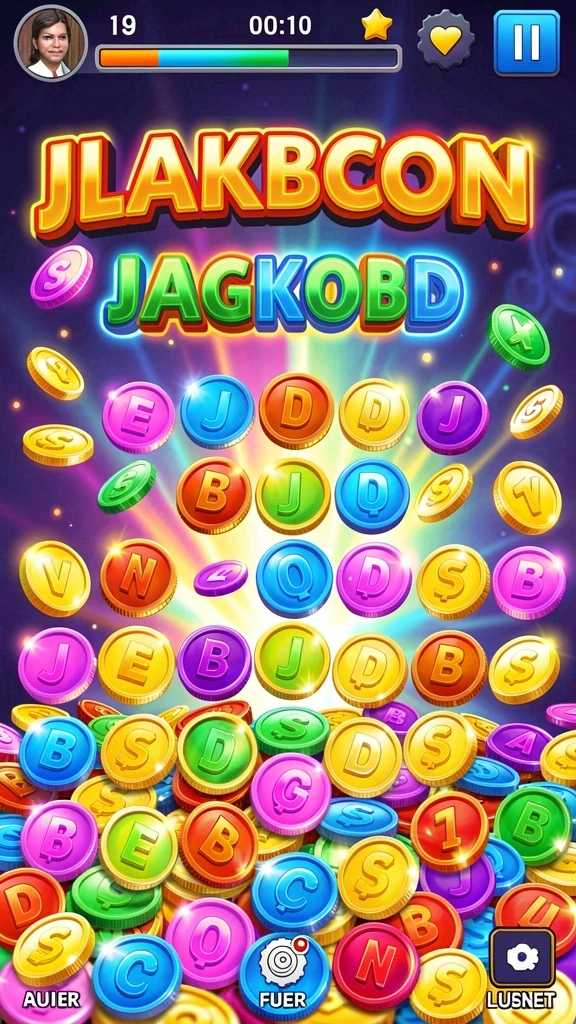This screenshot has width=576, height=1024.
Task: Open the player avatar profile
Action: (x=51, y=43)
